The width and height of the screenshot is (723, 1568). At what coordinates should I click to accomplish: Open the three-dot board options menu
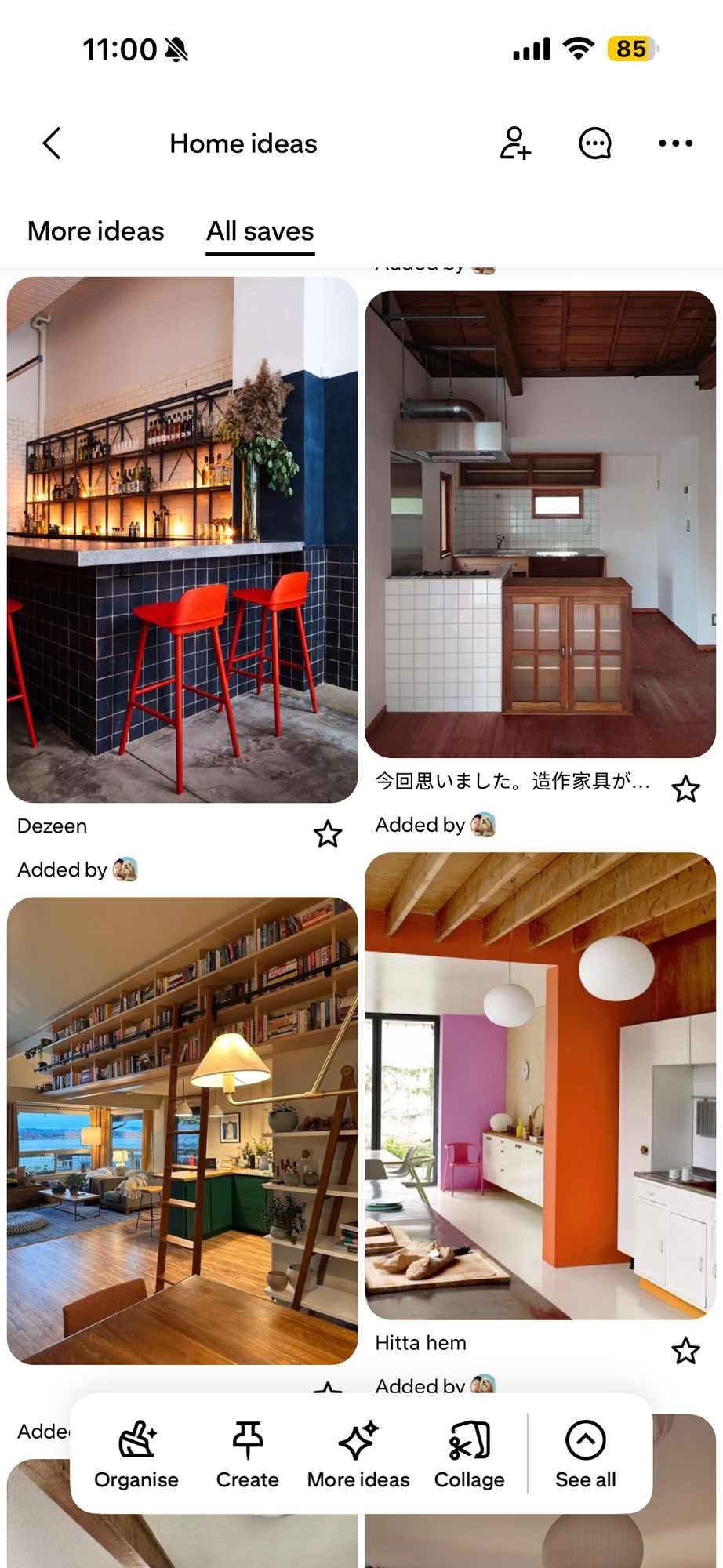pos(674,143)
